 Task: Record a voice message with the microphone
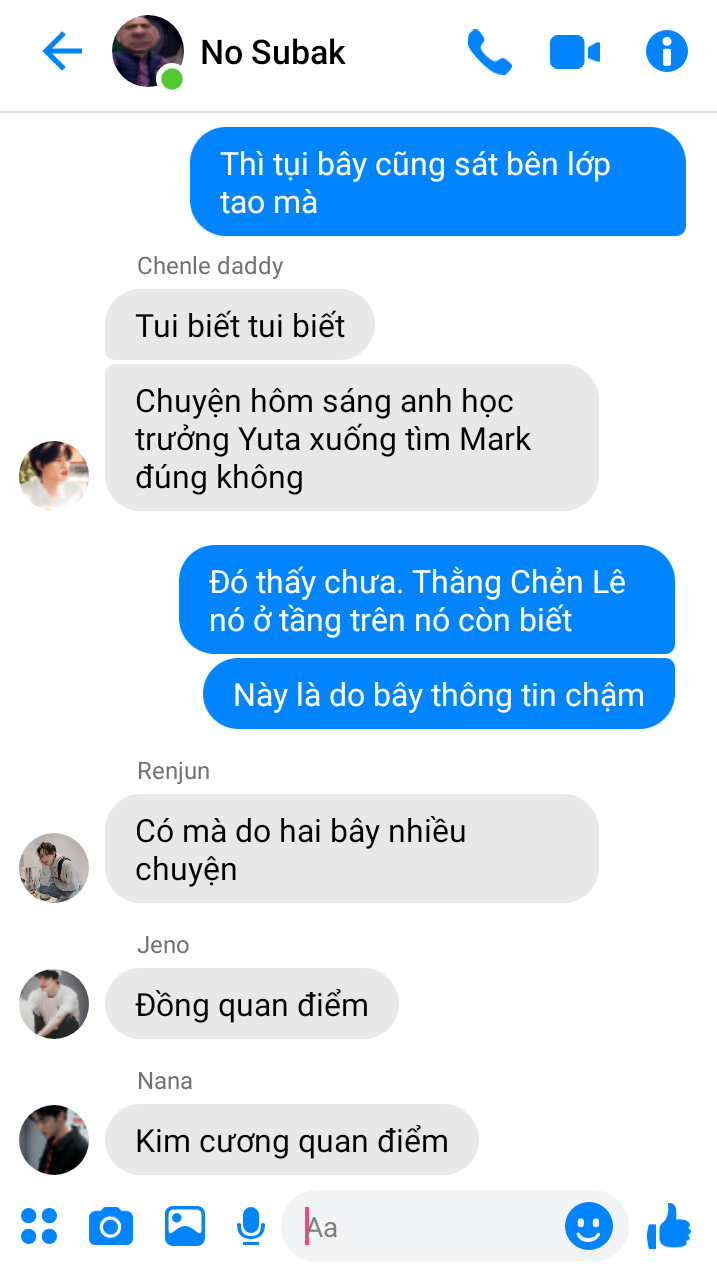(251, 1226)
